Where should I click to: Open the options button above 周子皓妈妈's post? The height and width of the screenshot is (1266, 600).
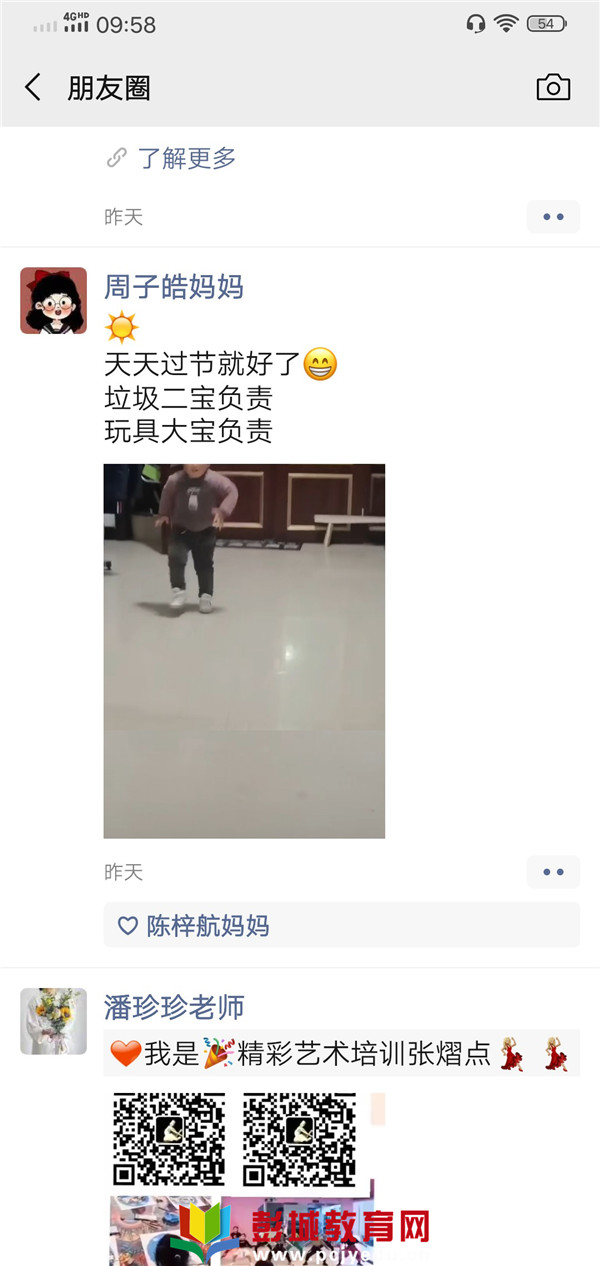553,216
